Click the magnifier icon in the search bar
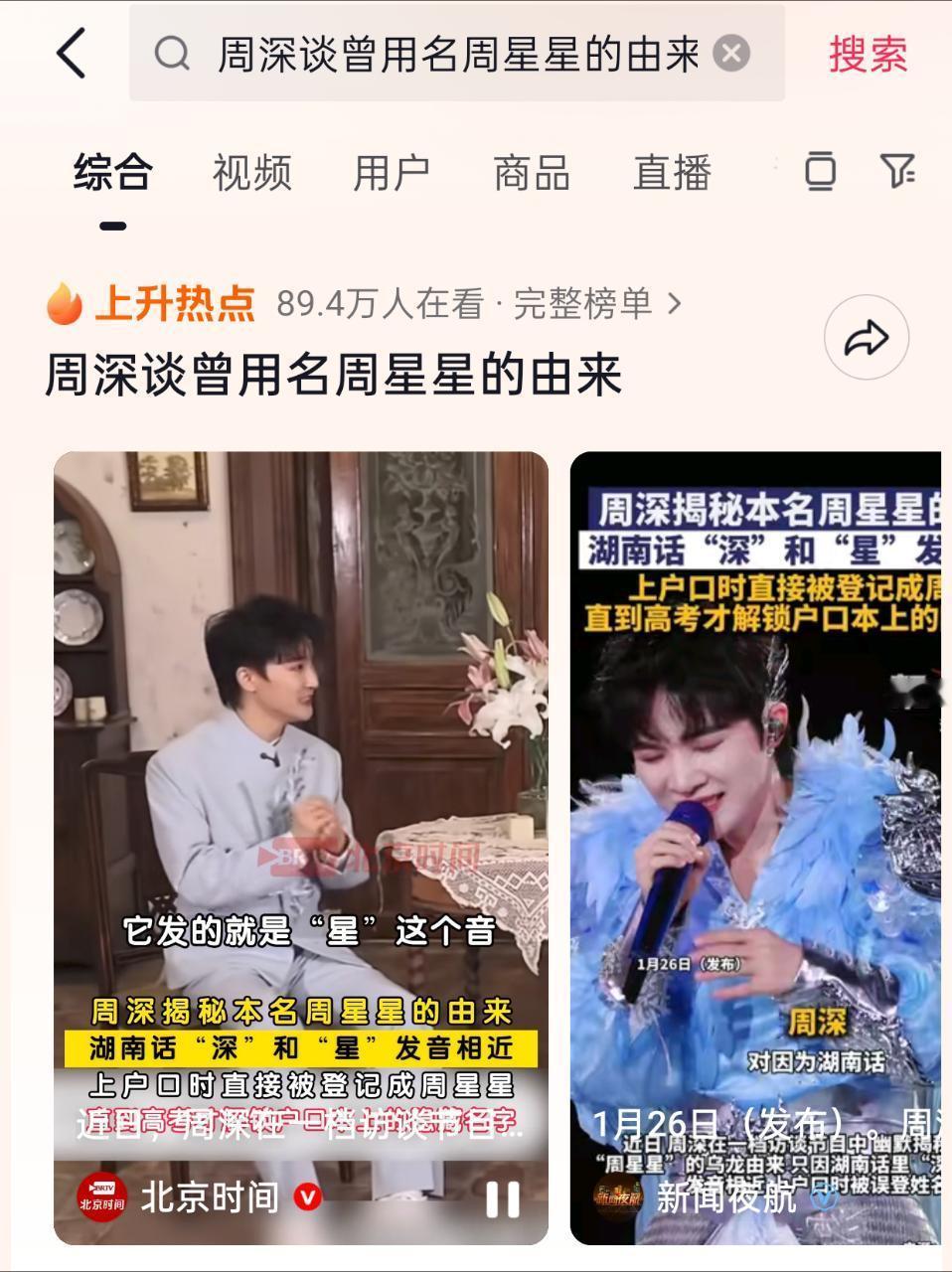This screenshot has width=952, height=1272. 174,57
